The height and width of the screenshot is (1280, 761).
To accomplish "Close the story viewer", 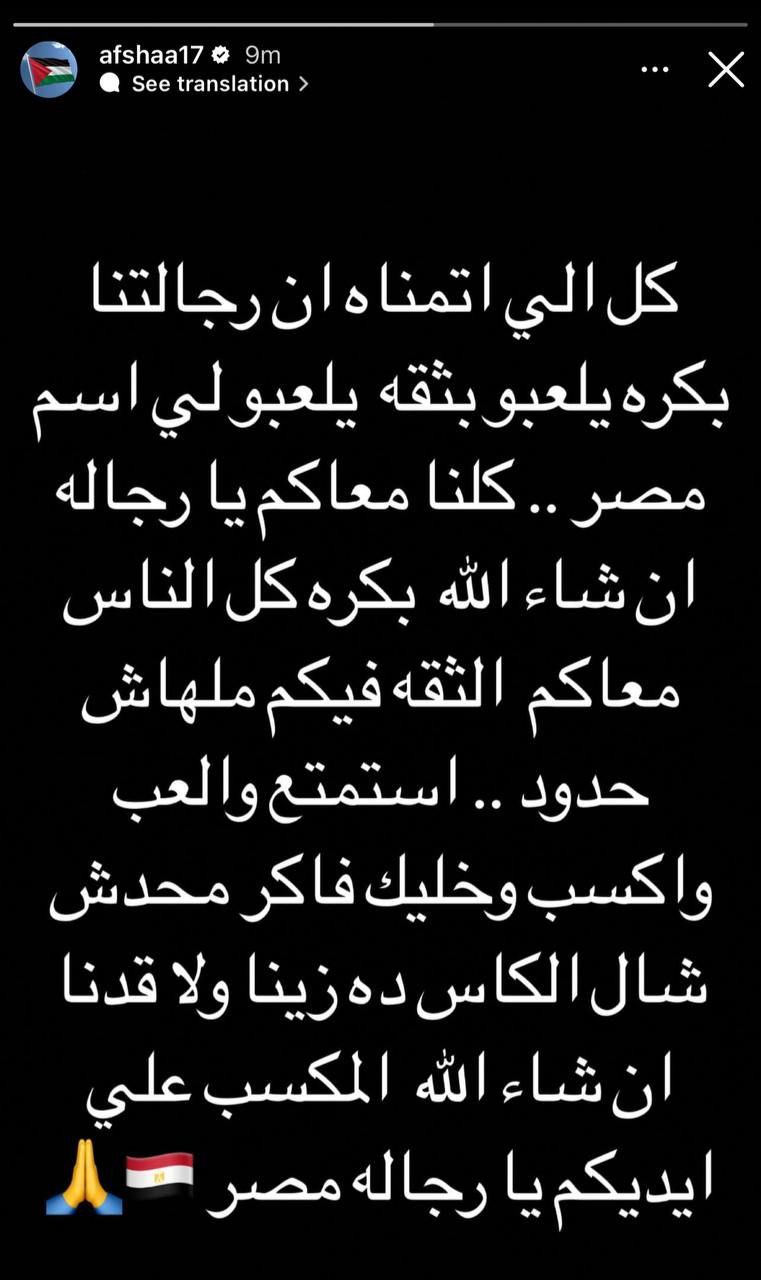I will pos(725,70).
